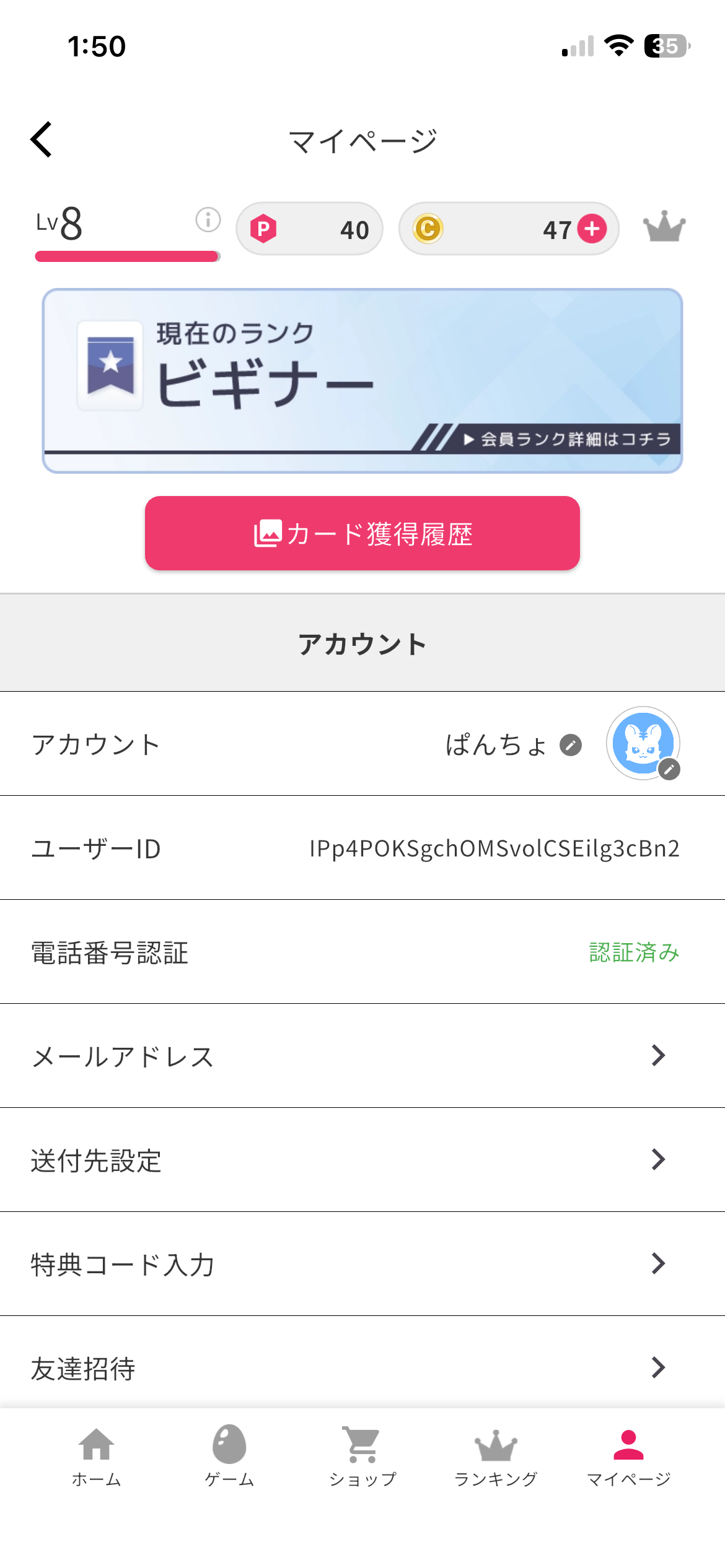725x1568 pixels.
Task: Open 特典コード入力 row
Action: pyautogui.click(x=362, y=1264)
